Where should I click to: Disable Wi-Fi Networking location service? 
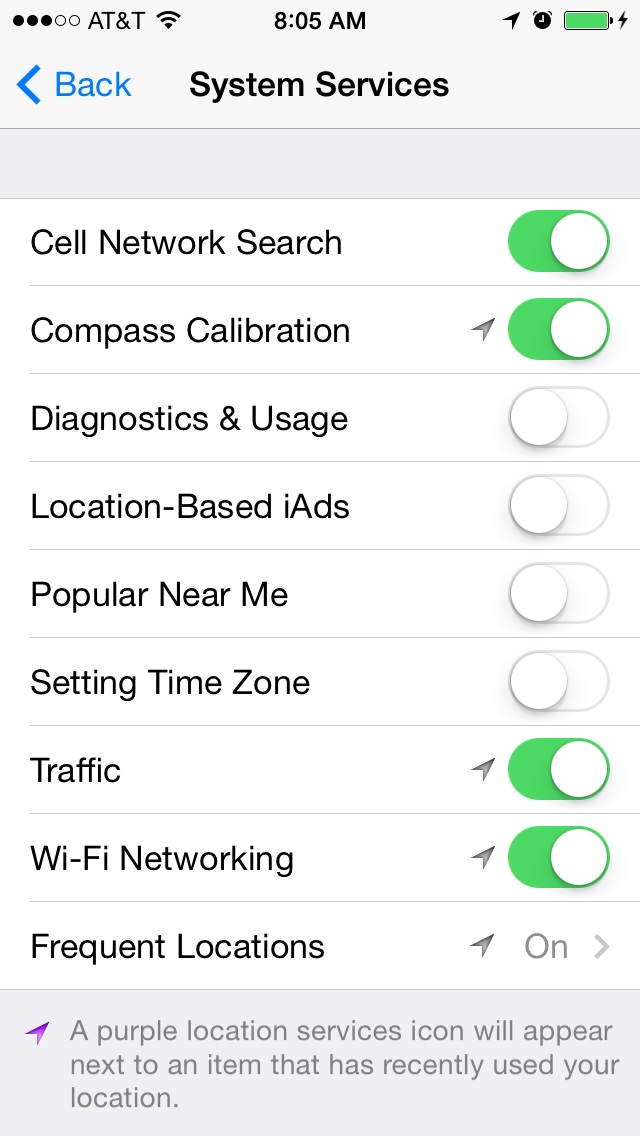pos(558,858)
